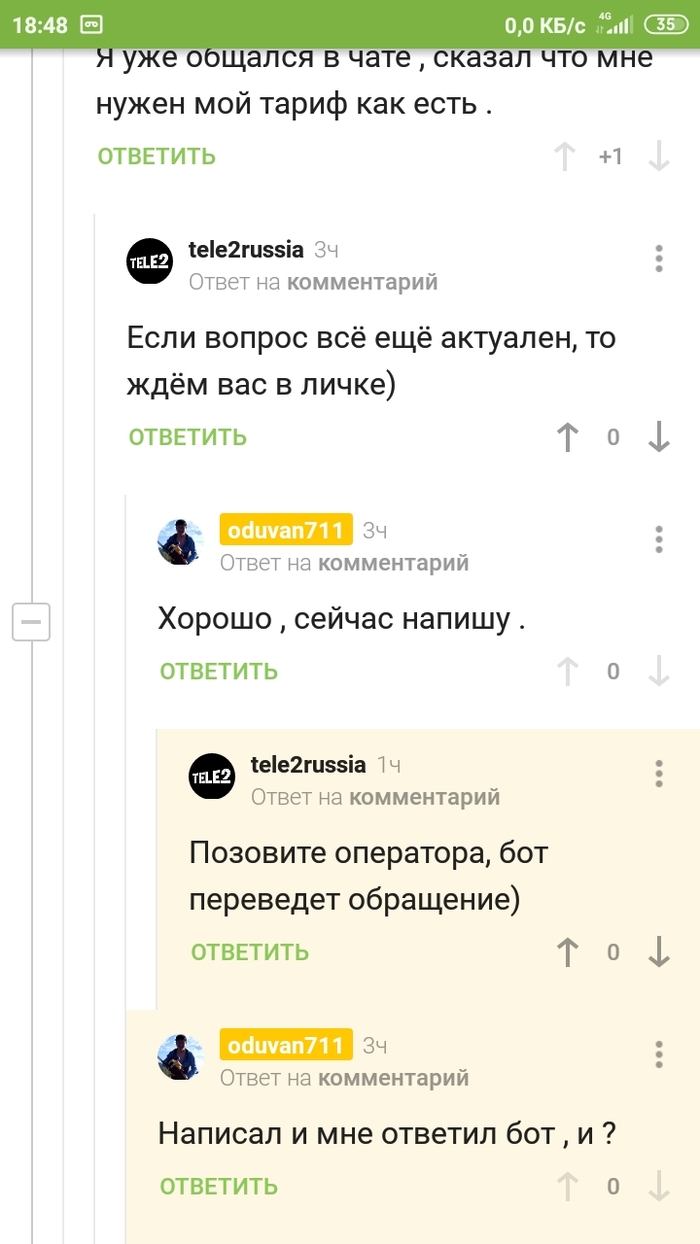Viewport: 700px width, 1244px height.
Task: Collapse the comment thread with minus button
Action: (x=31, y=622)
